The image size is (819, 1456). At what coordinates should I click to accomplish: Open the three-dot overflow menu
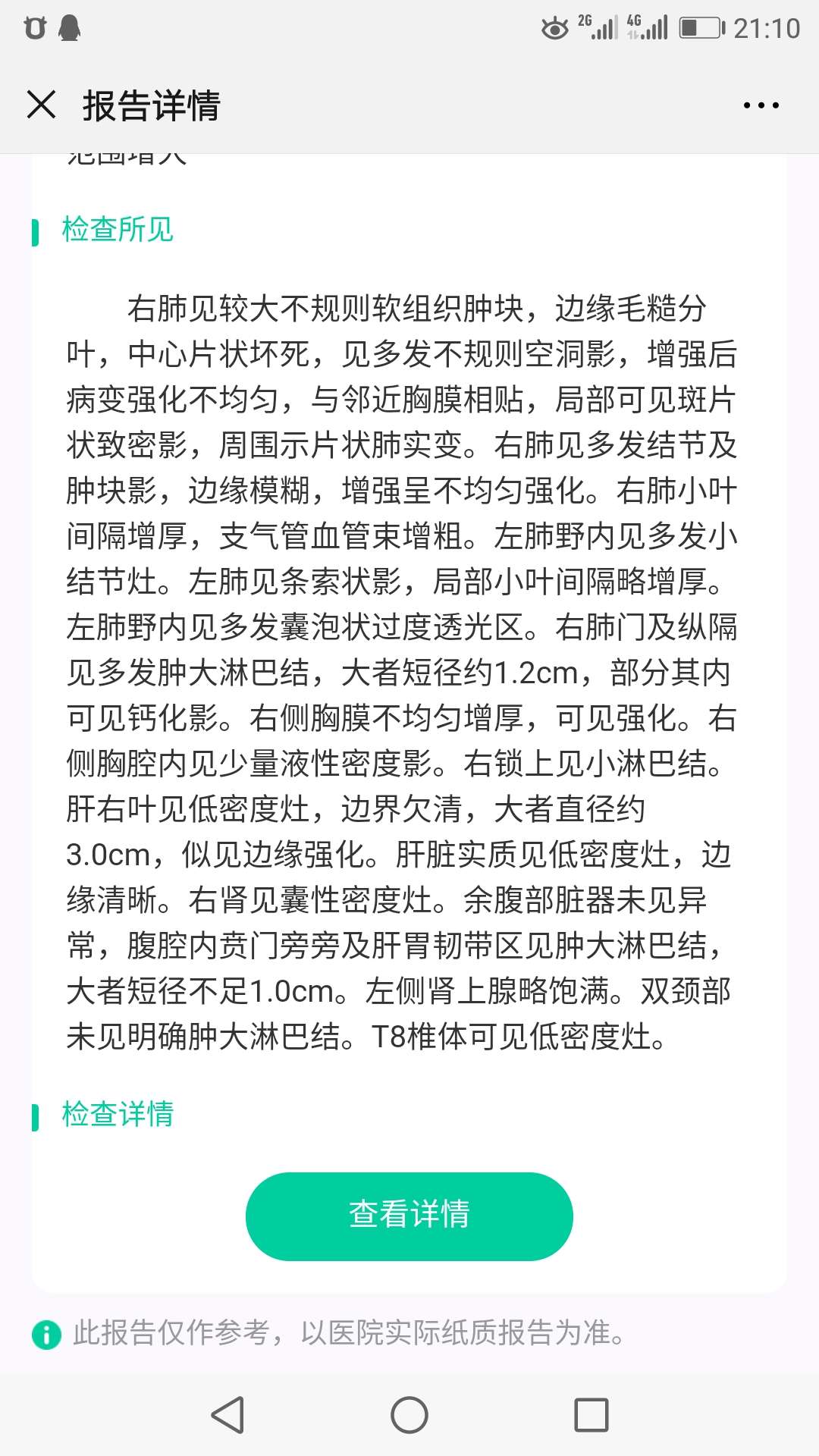click(761, 105)
